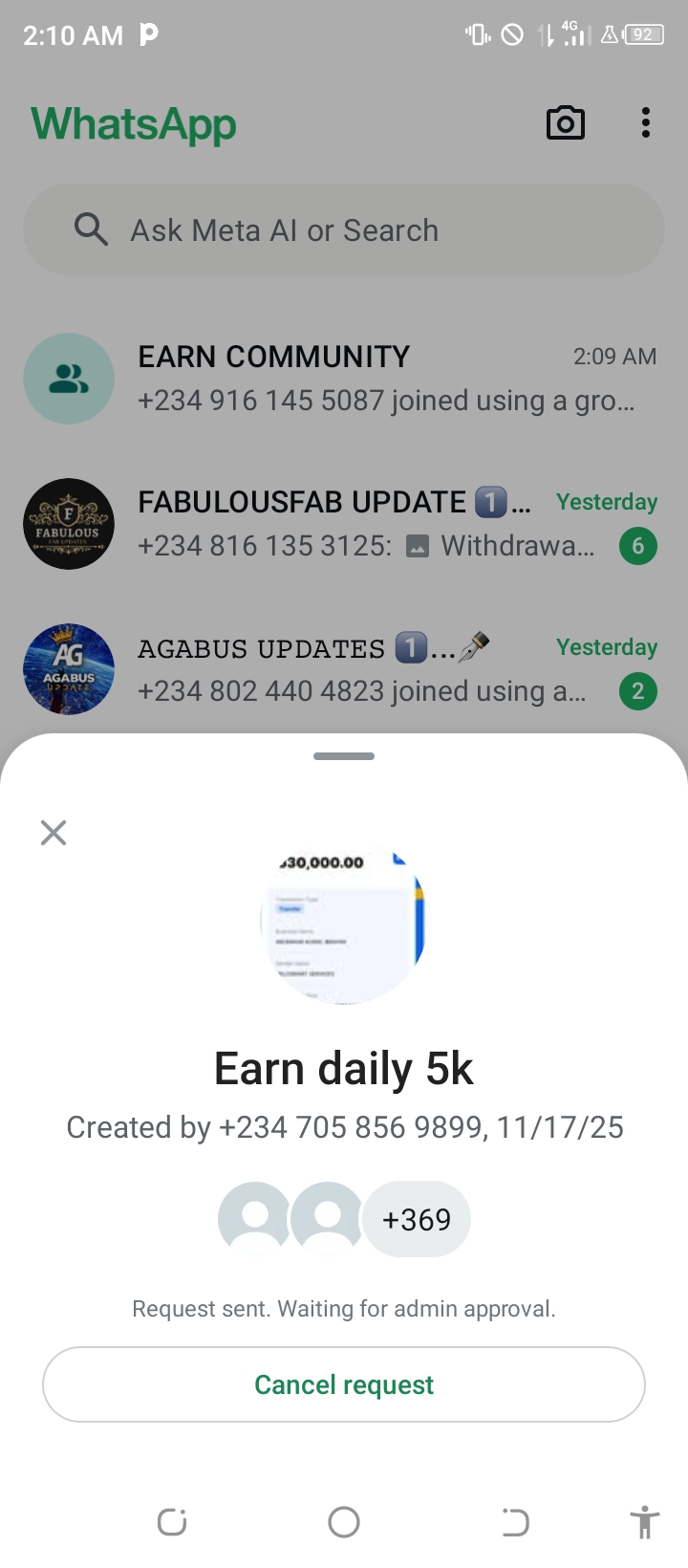Screen dimensions: 688x1568
Task: Go to the home screen
Action: pyautogui.click(x=344, y=1521)
